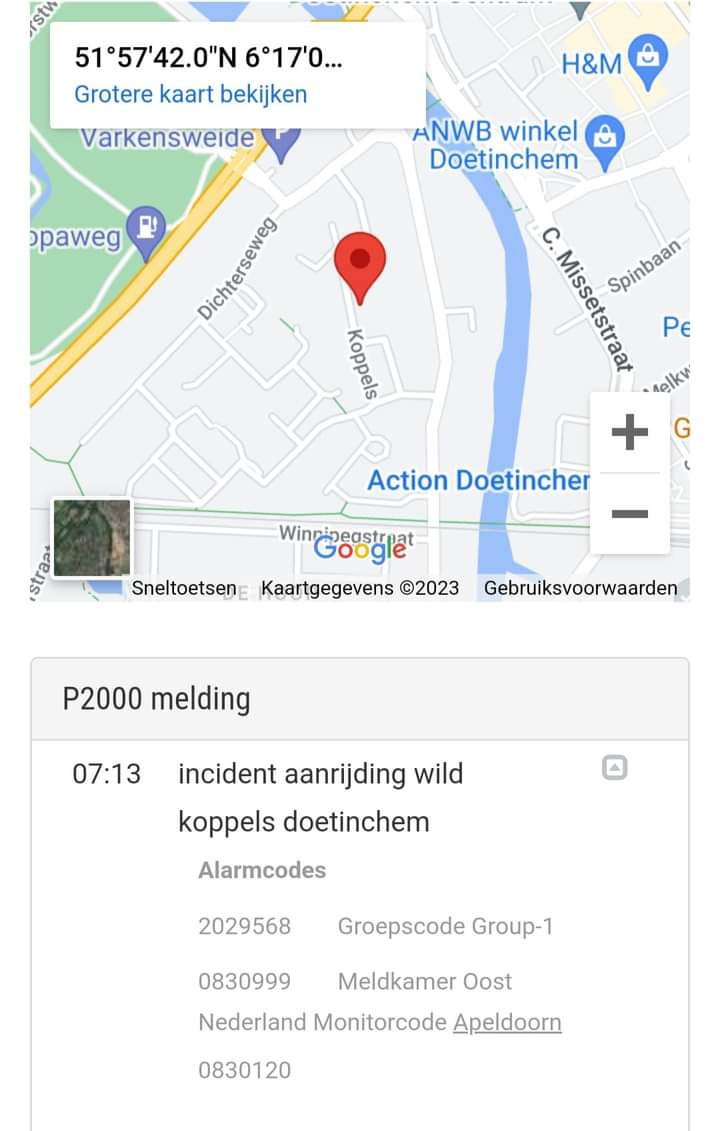Viewport: 720px width, 1131px height.
Task: Open the Apeldoorn link
Action: [507, 1022]
